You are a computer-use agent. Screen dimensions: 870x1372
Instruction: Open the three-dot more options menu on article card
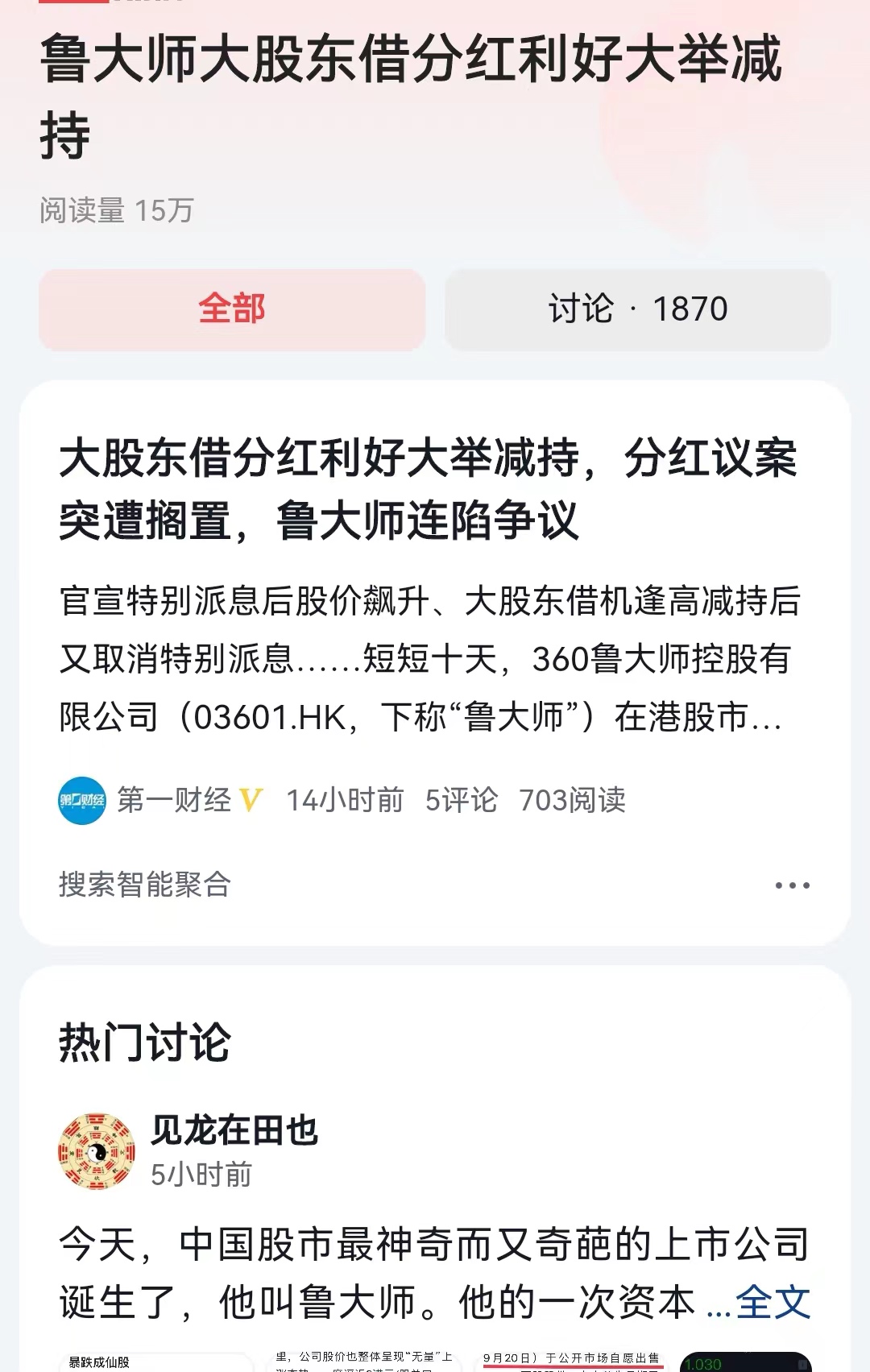tap(793, 885)
